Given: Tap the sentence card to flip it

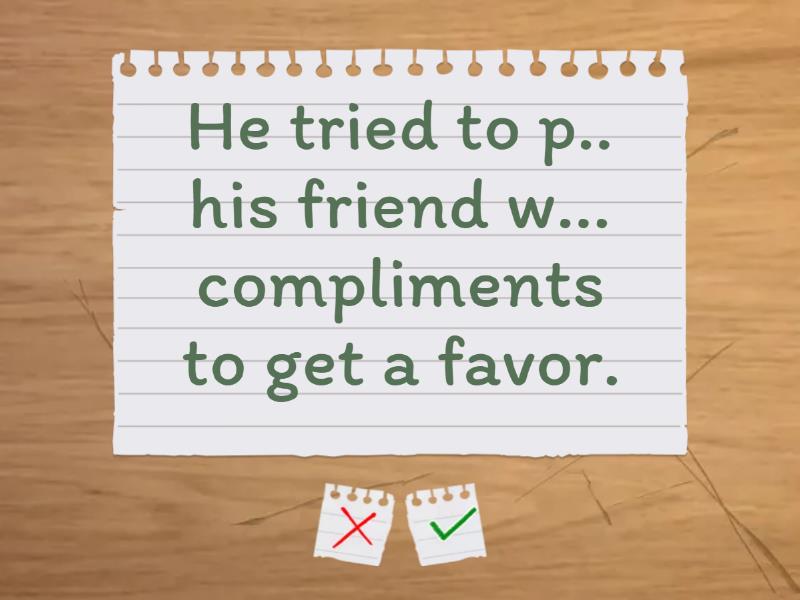Looking at the screenshot, I should [x=400, y=250].
